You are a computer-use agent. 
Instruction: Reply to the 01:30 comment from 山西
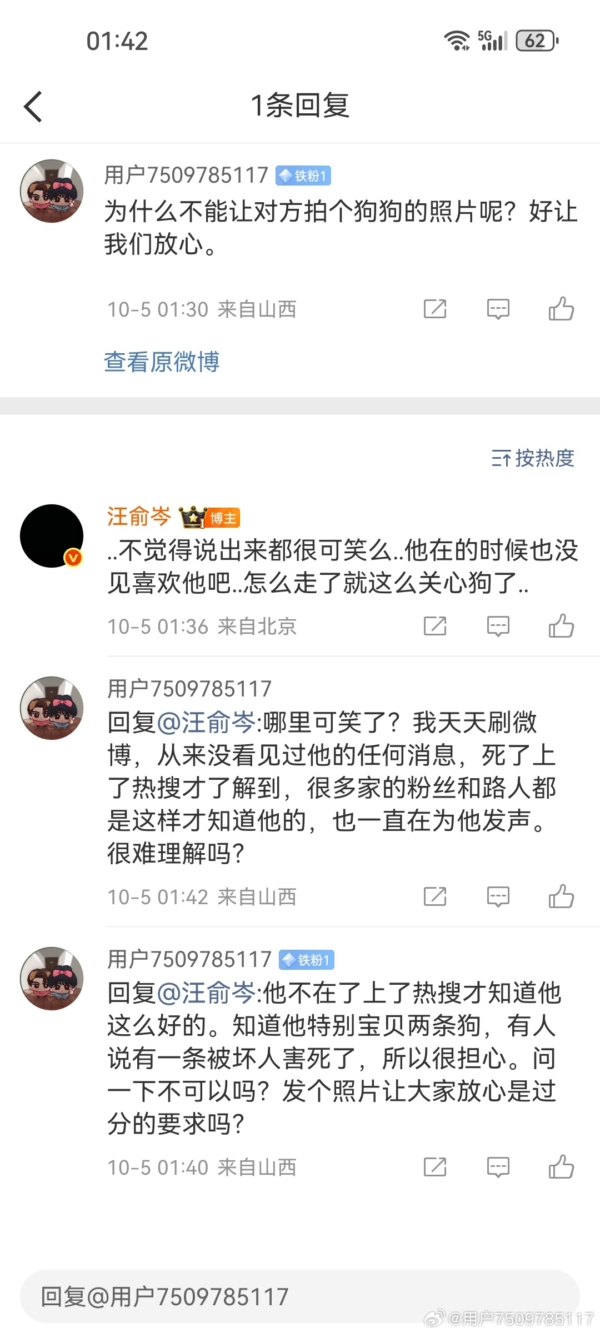[x=498, y=309]
